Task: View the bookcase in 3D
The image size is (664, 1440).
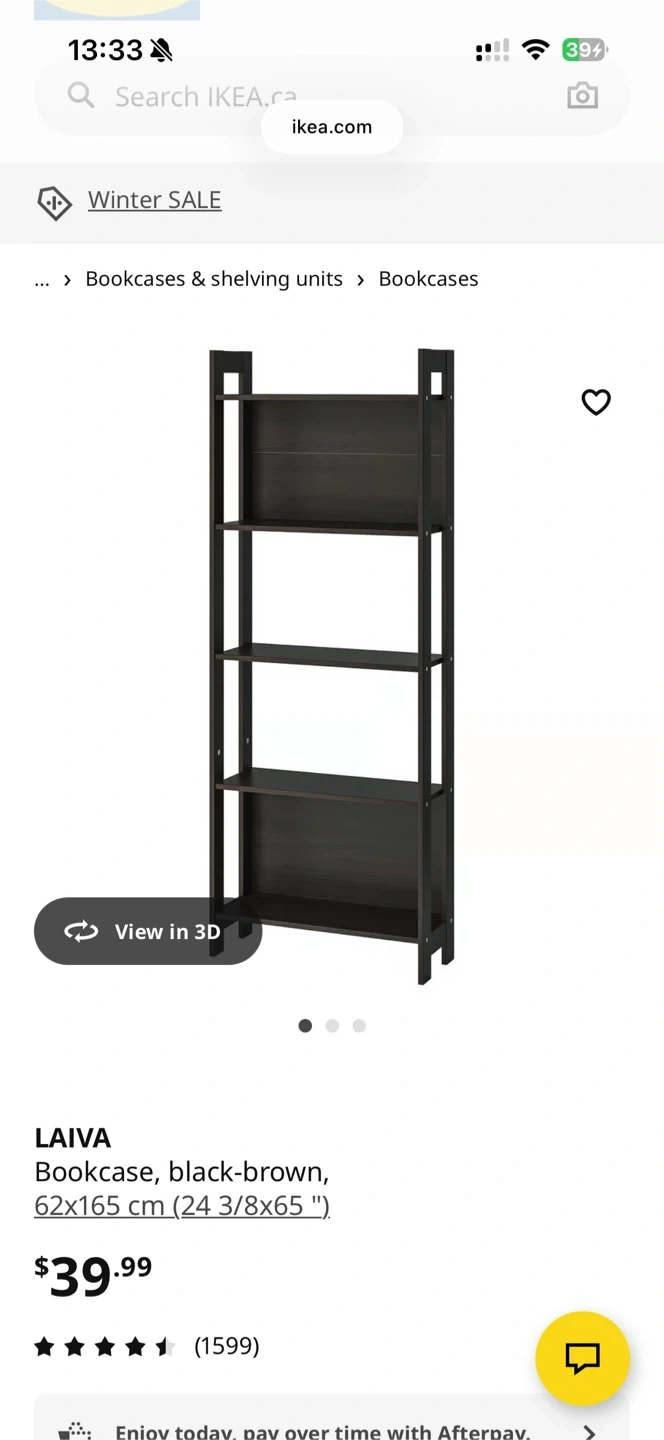Action: click(x=148, y=931)
